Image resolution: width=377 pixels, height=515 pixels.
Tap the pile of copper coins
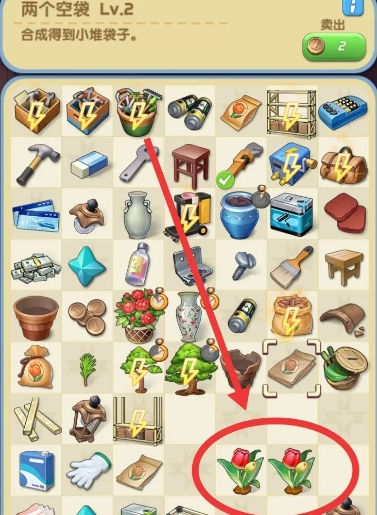click(x=88, y=316)
